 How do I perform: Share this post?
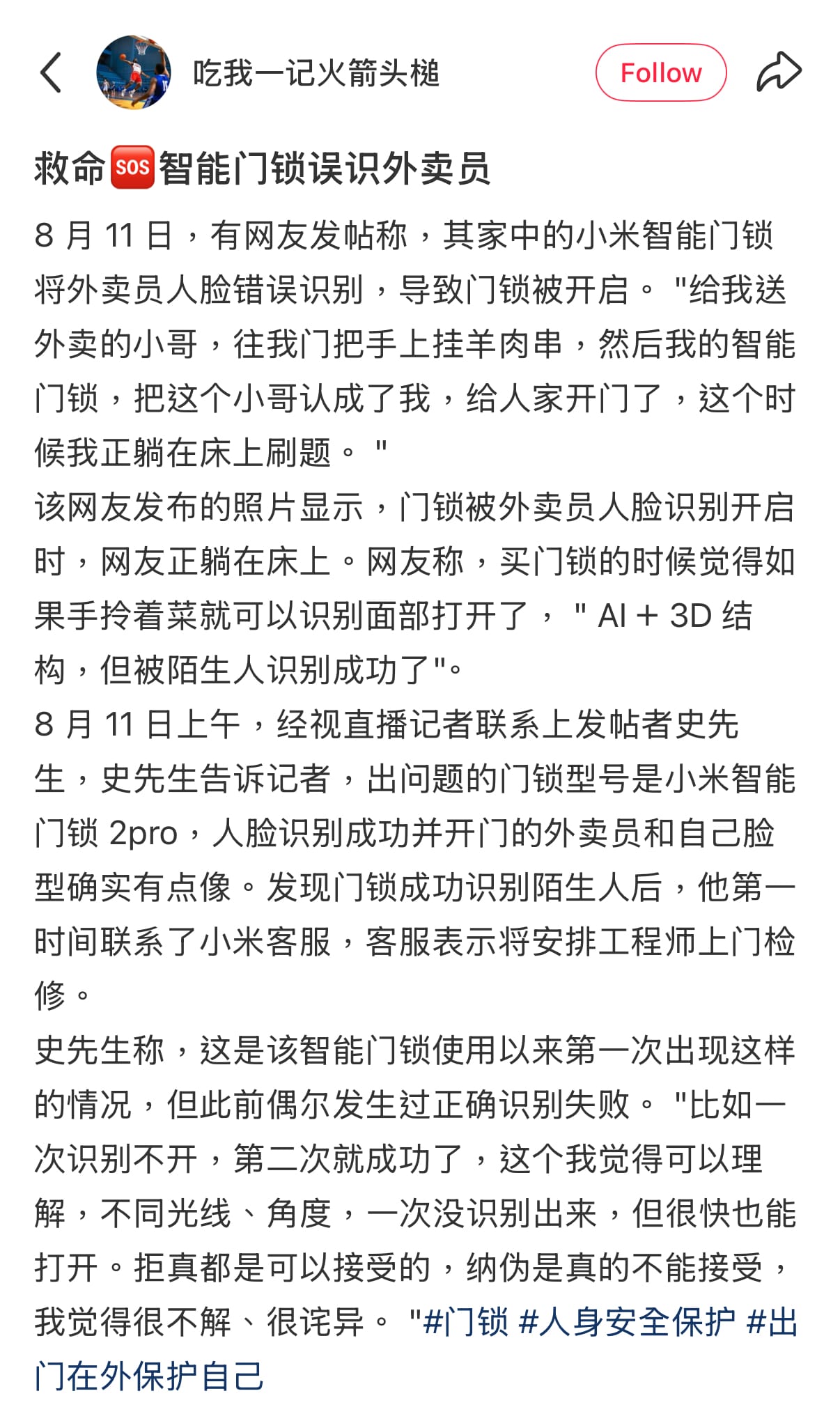[x=779, y=72]
